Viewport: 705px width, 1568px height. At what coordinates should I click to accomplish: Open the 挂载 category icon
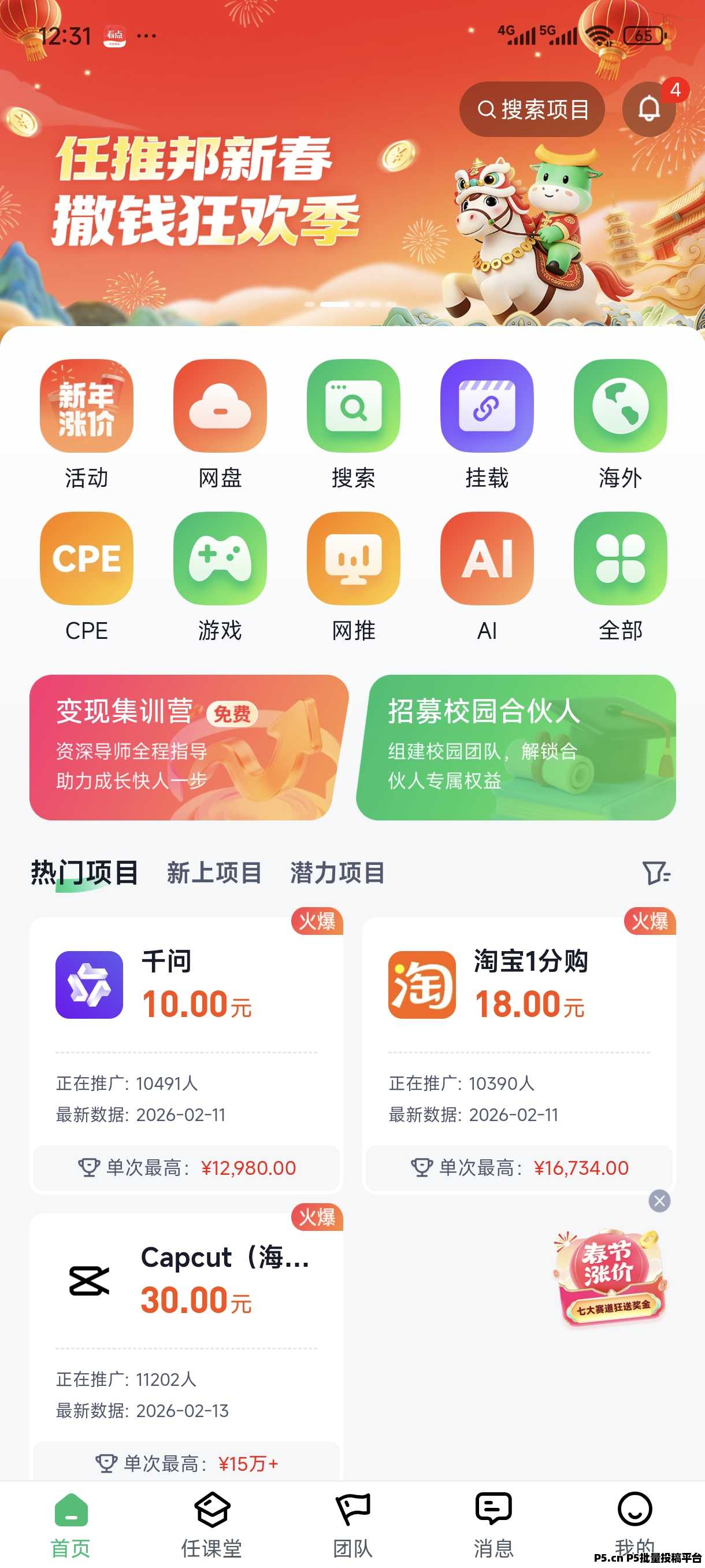coord(487,408)
